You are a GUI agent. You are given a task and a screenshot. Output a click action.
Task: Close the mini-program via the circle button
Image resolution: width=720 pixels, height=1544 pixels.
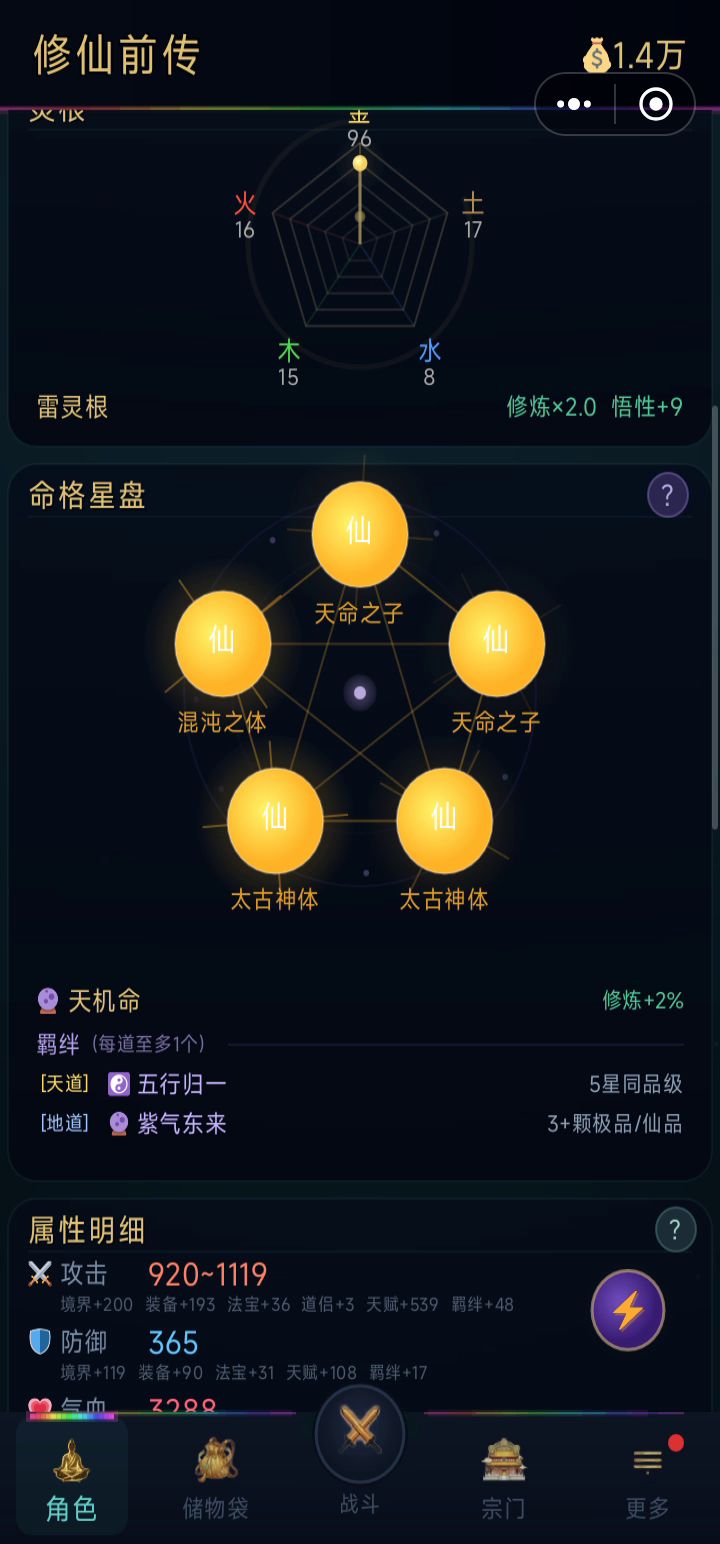tap(656, 104)
